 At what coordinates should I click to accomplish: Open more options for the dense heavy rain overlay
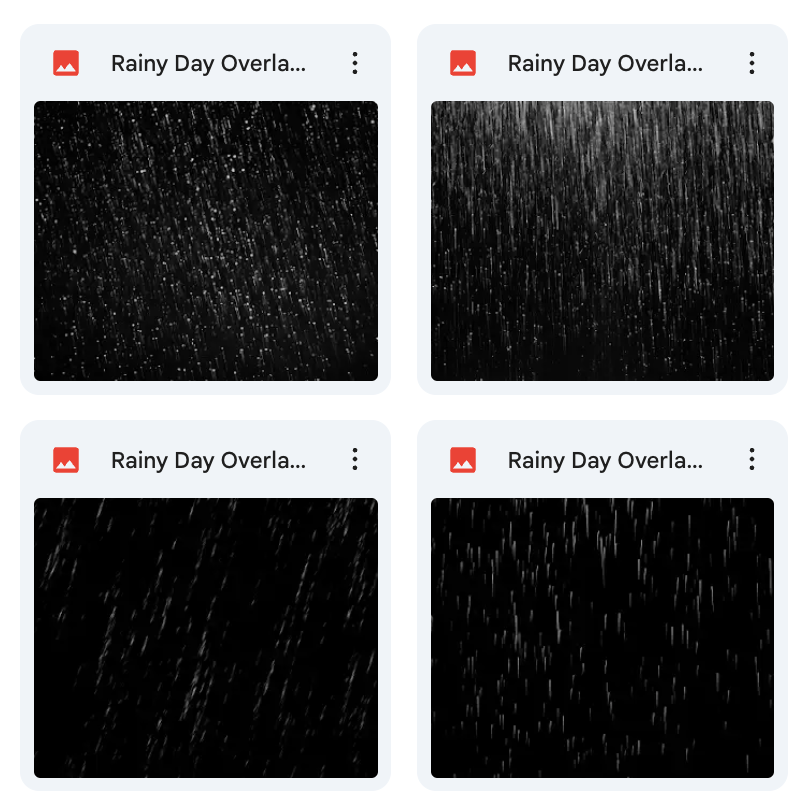tap(751, 64)
